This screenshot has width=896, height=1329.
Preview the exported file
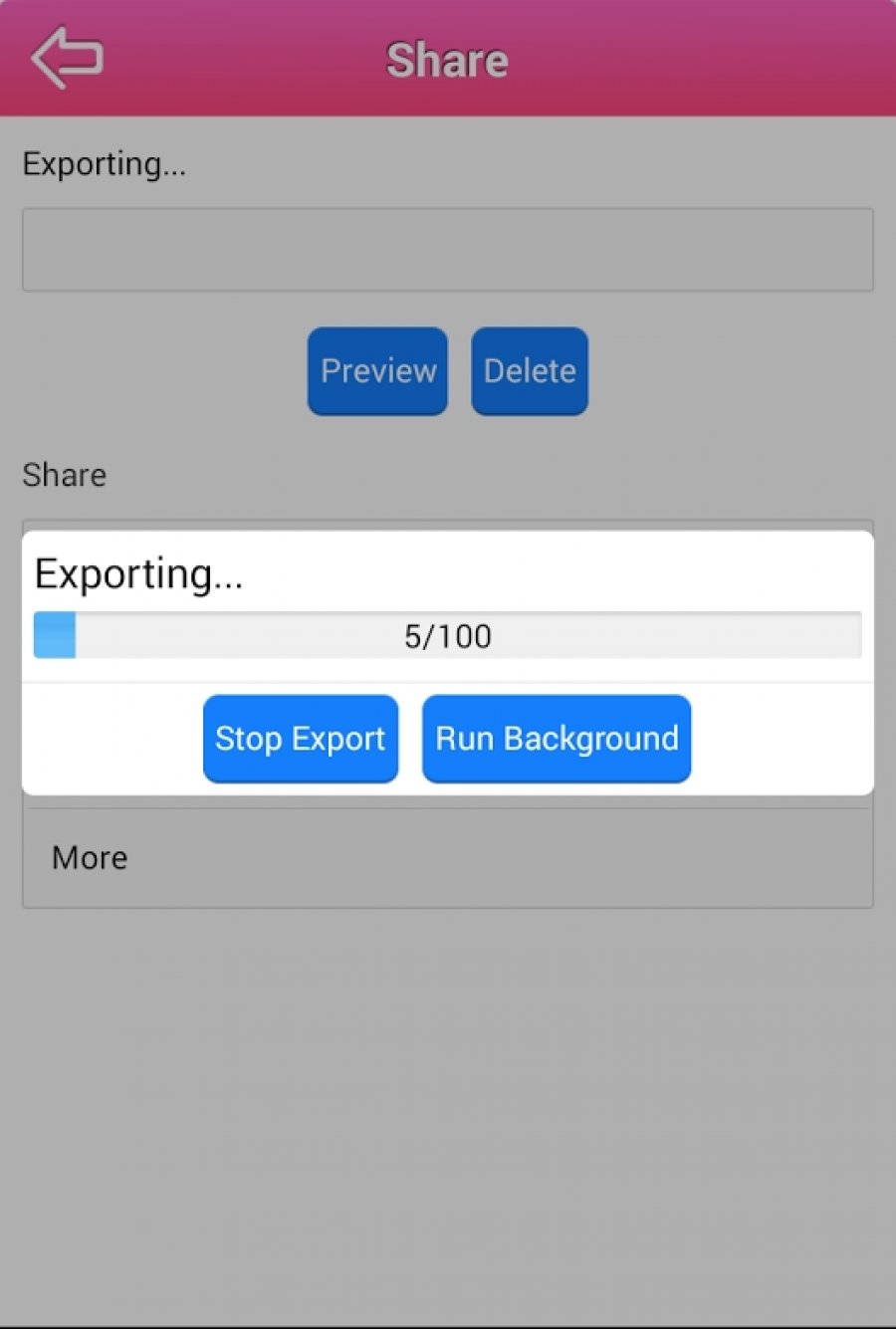[x=377, y=371]
